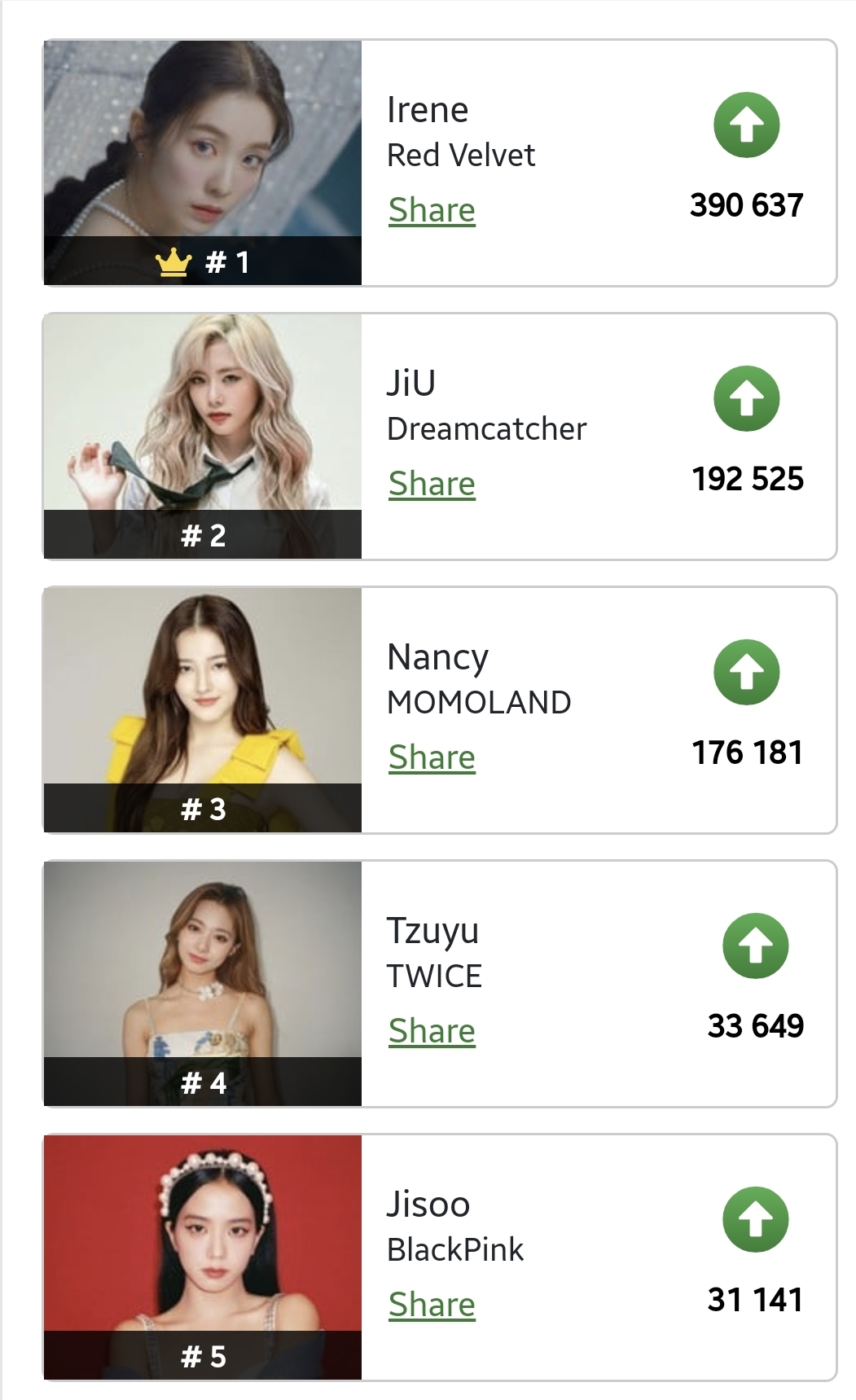Viewport: 856px width, 1400px height.
Task: View Jisoo's photo ranked #5
Action: (202, 1238)
